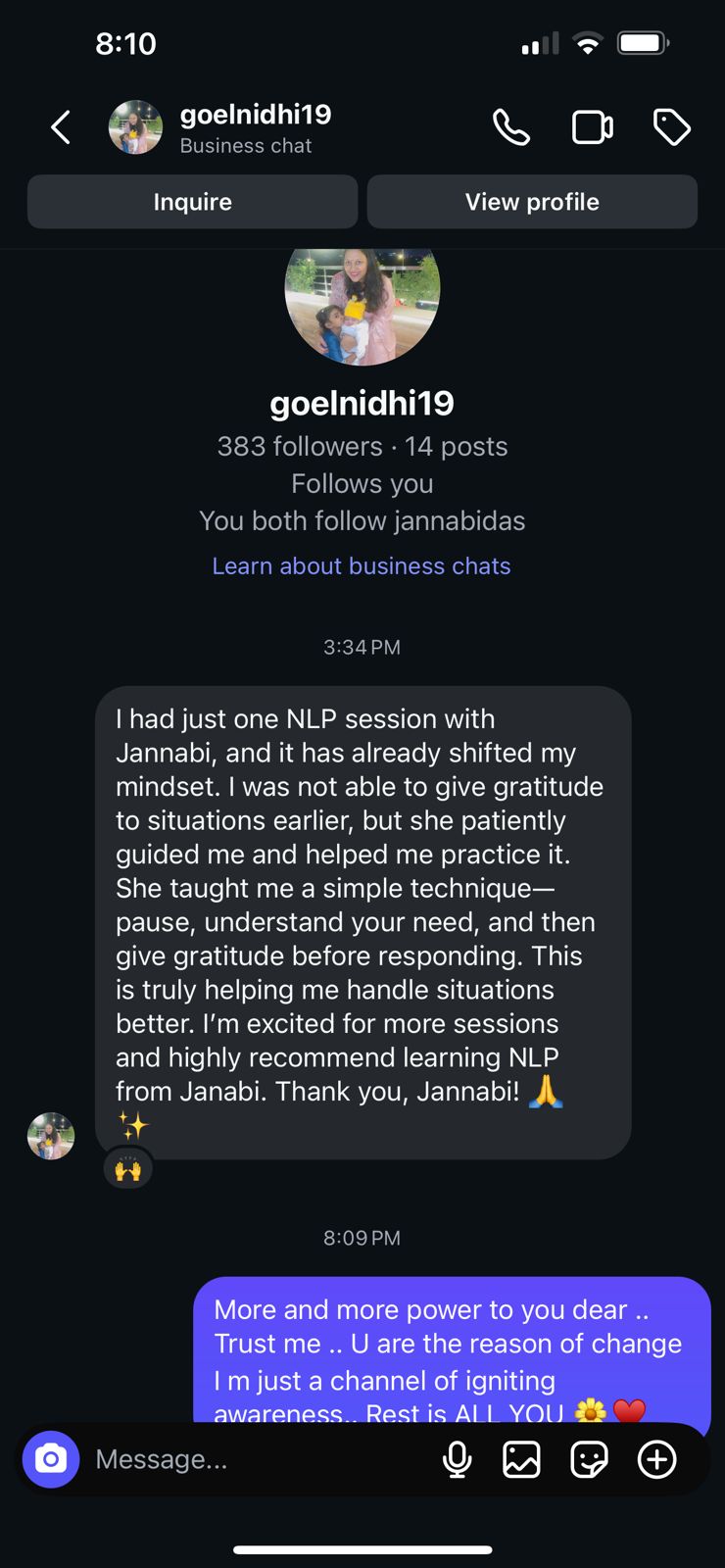View profile of goelnidhi19
The height and width of the screenshot is (1568, 725).
(532, 202)
